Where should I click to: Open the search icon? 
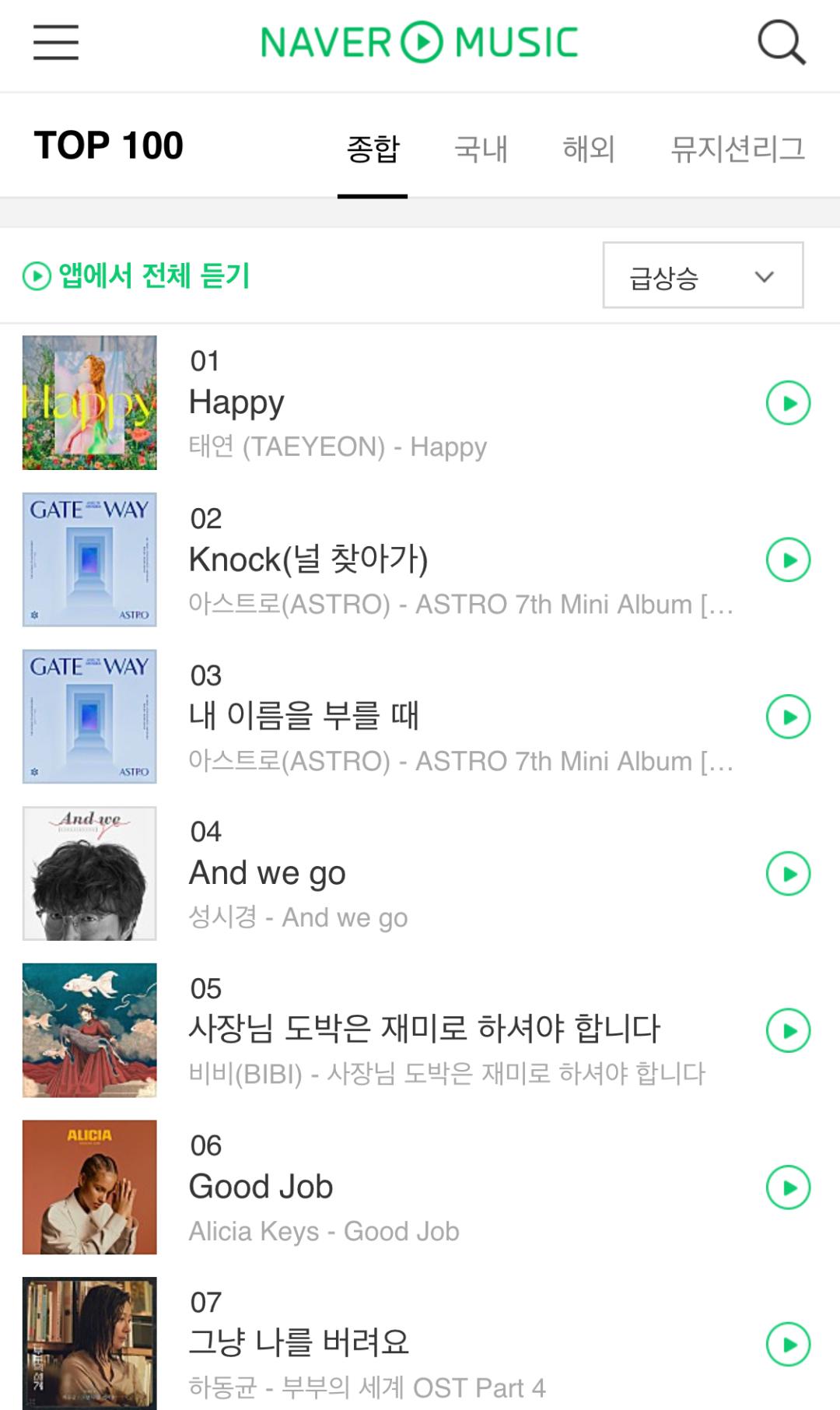click(x=781, y=42)
